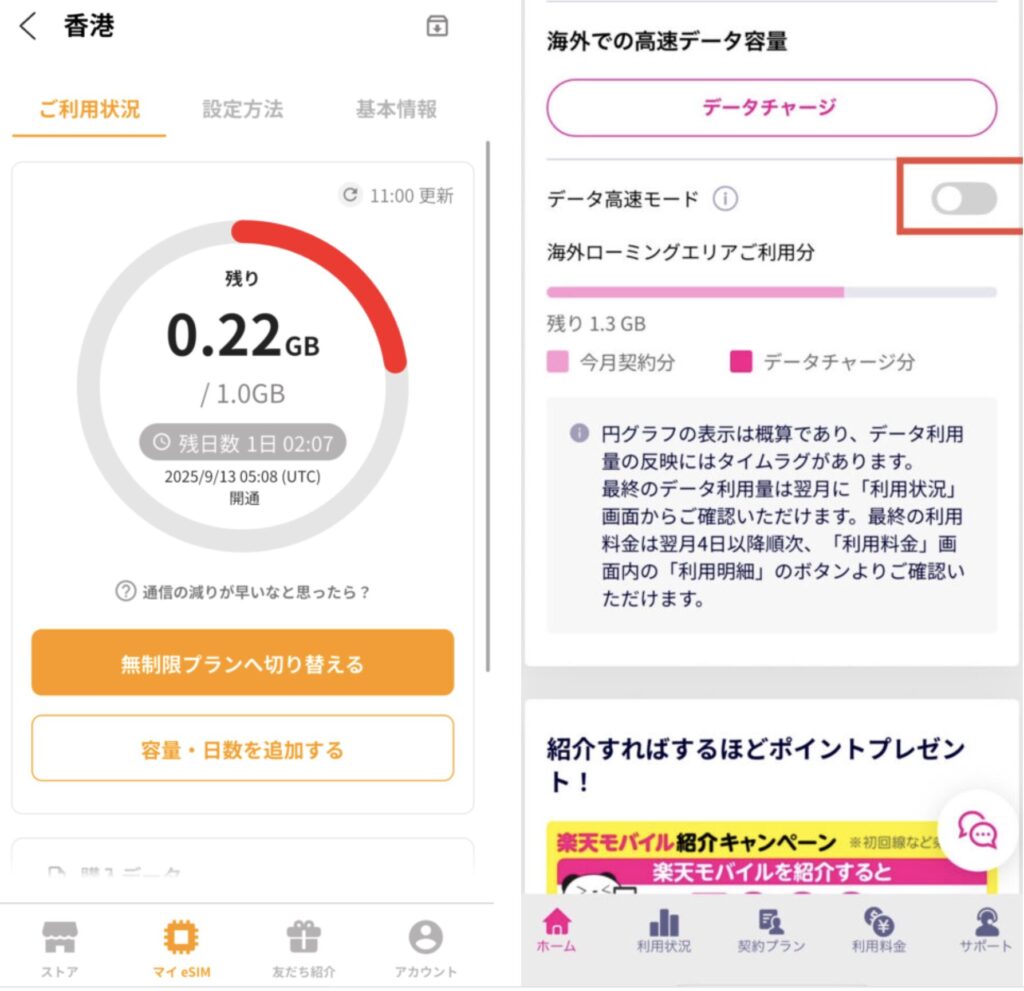Switch to the 基本情報 tab
The image size is (1024, 991).
[x=396, y=109]
